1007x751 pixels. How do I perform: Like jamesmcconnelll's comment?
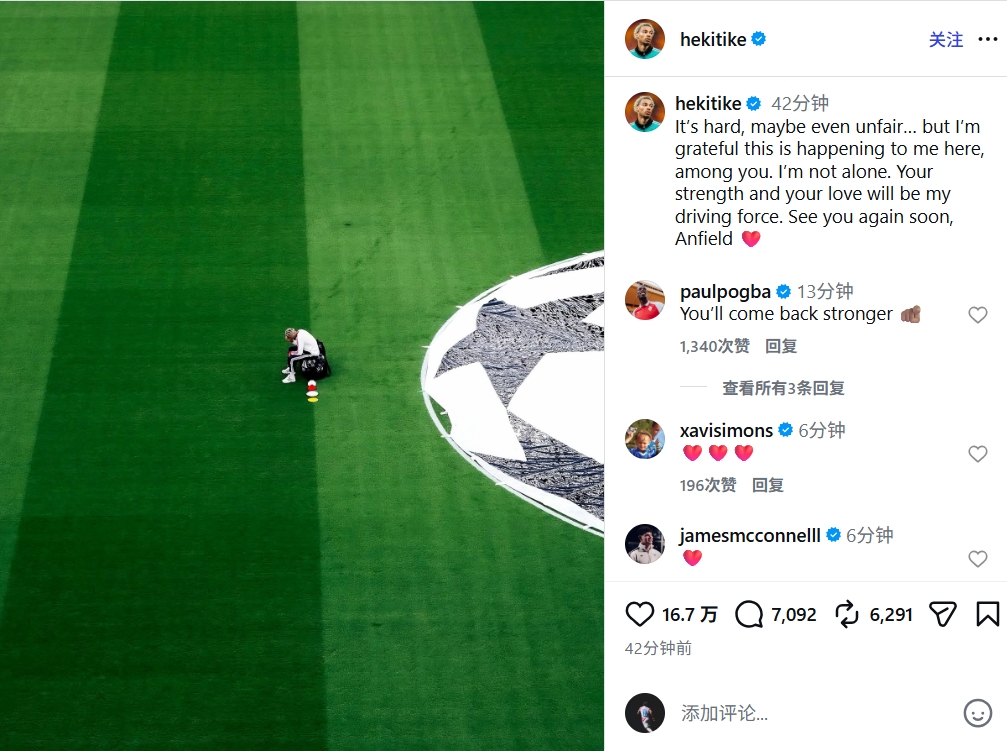pos(977,559)
